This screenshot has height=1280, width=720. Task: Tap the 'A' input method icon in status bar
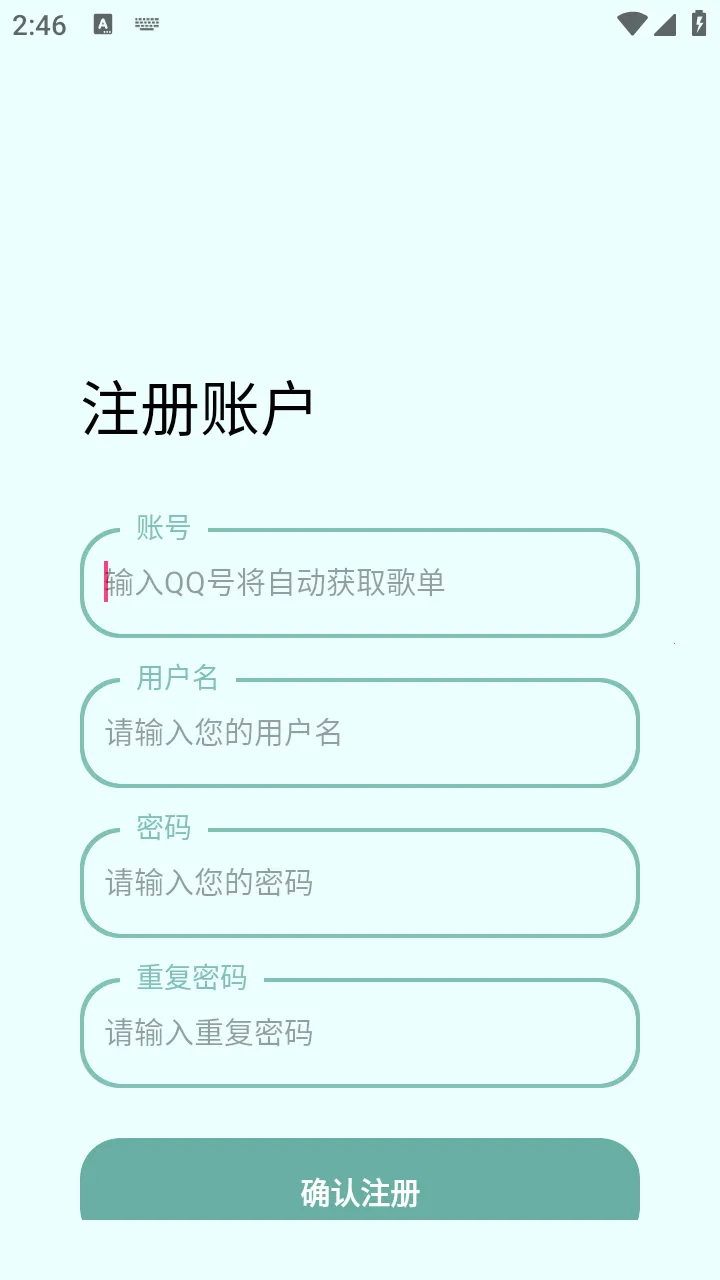click(101, 22)
